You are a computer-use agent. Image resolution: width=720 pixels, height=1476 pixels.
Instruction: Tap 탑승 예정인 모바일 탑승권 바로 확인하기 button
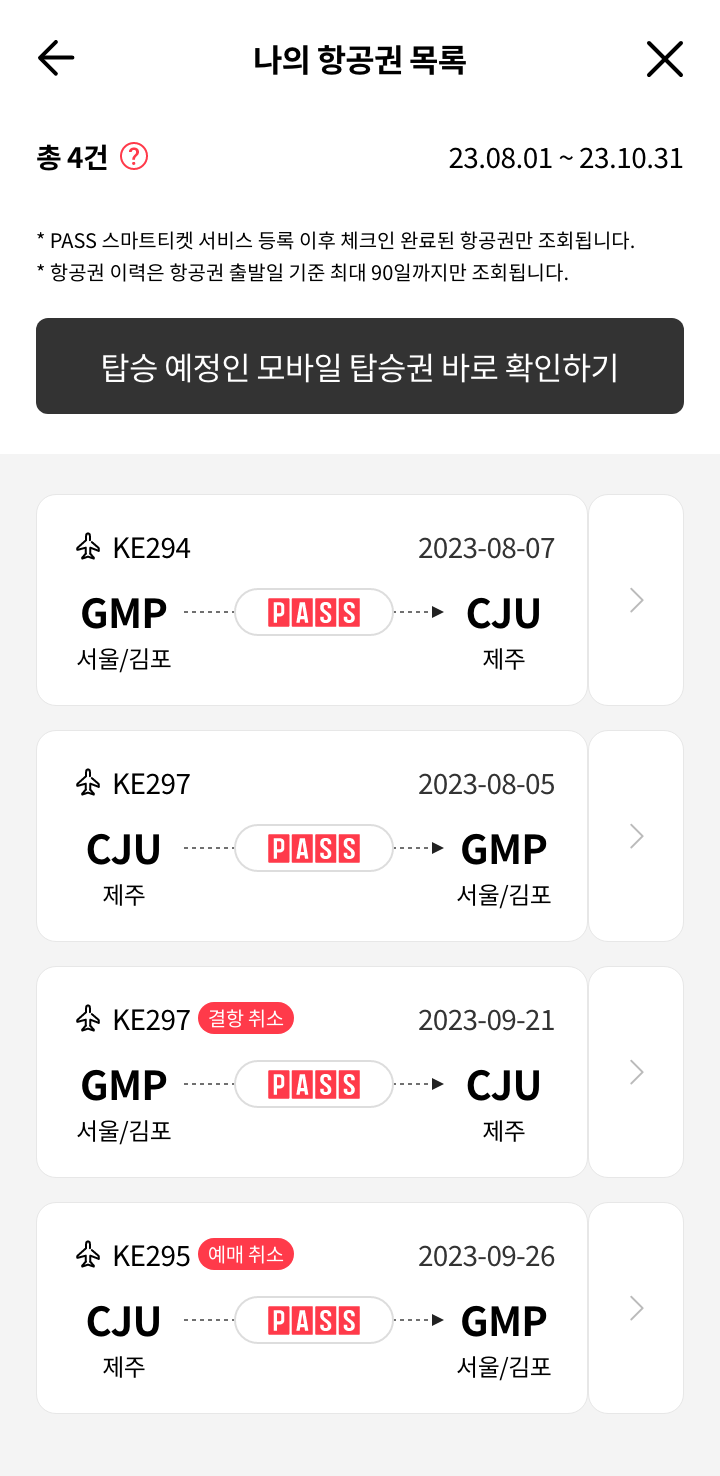[x=360, y=366]
